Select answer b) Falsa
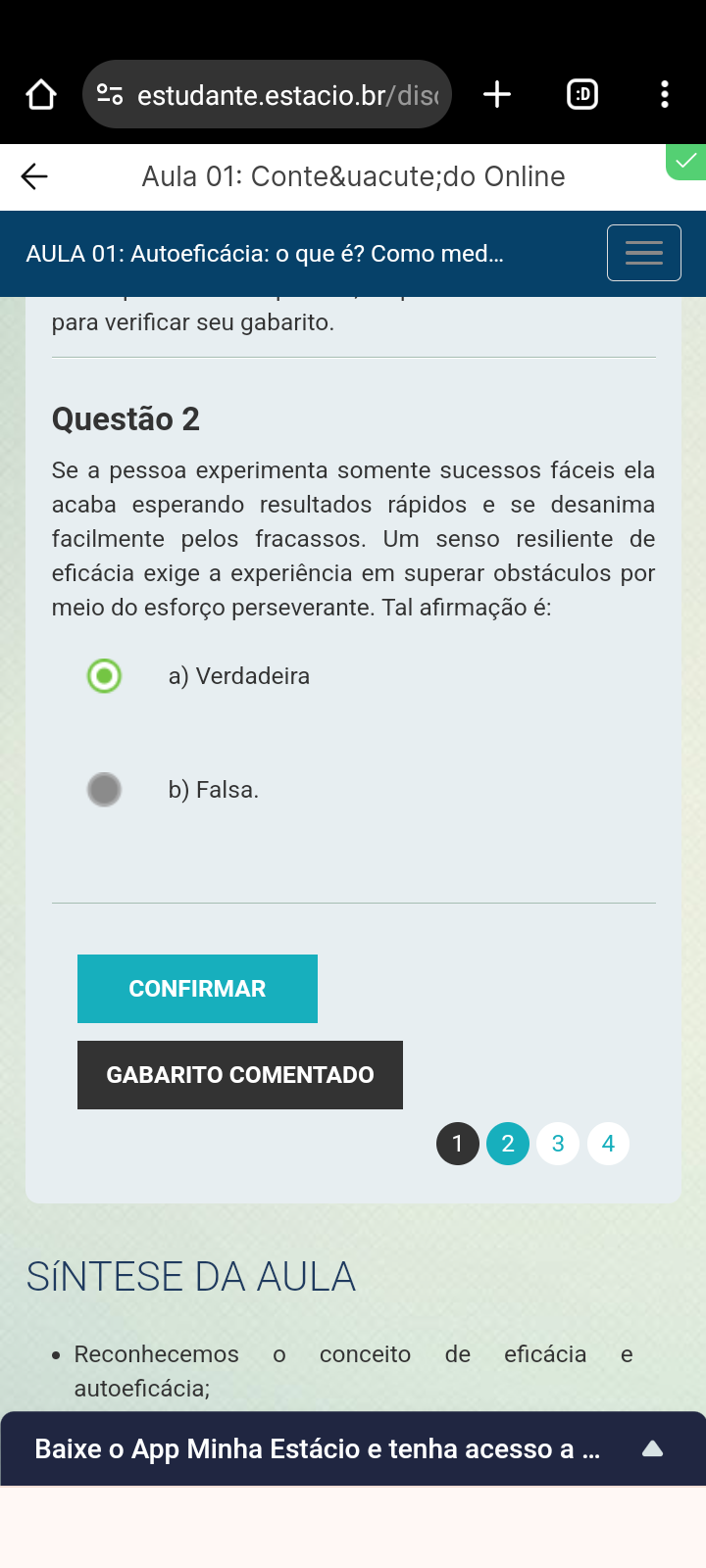The image size is (706, 1568). click(104, 790)
